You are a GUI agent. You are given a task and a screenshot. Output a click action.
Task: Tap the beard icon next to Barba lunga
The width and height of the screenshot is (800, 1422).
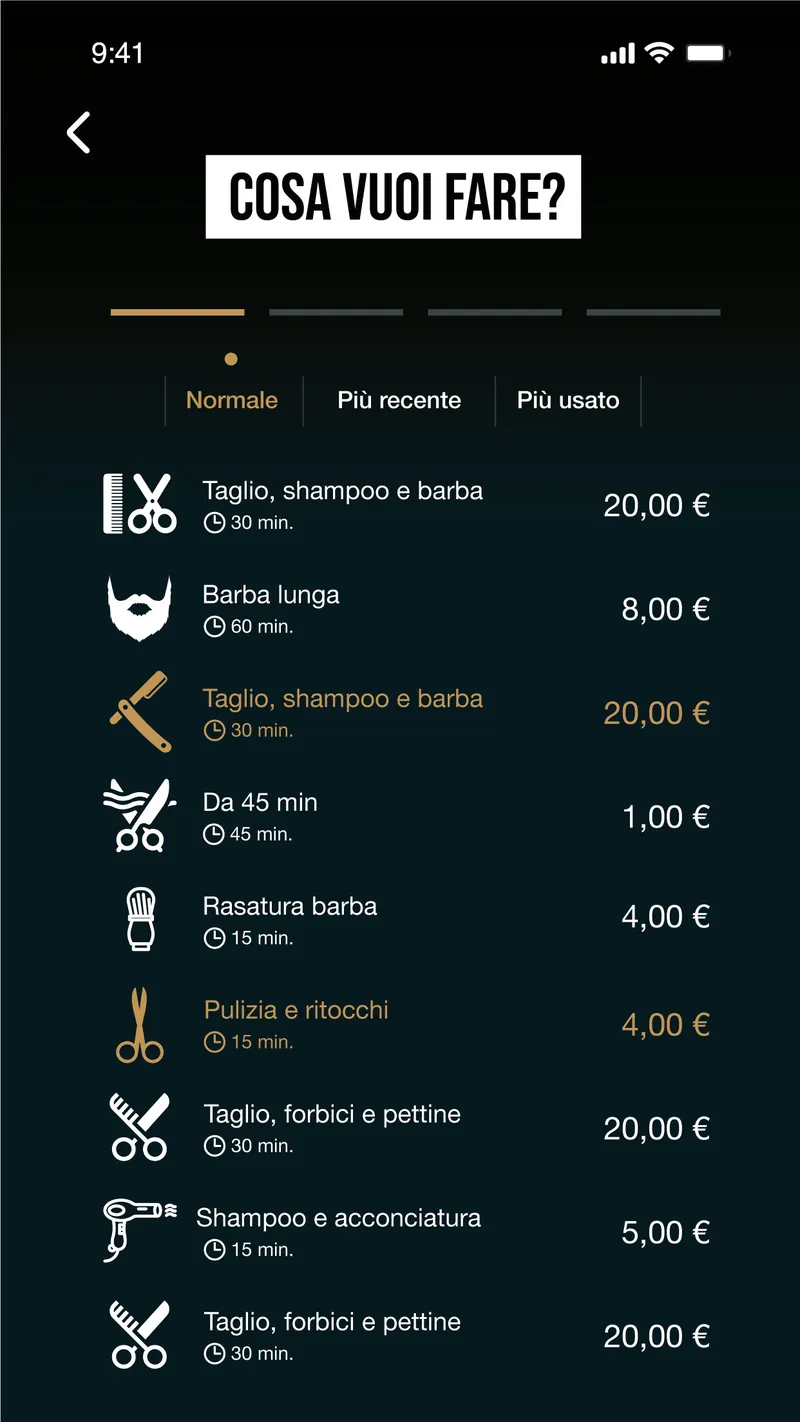coord(139,608)
